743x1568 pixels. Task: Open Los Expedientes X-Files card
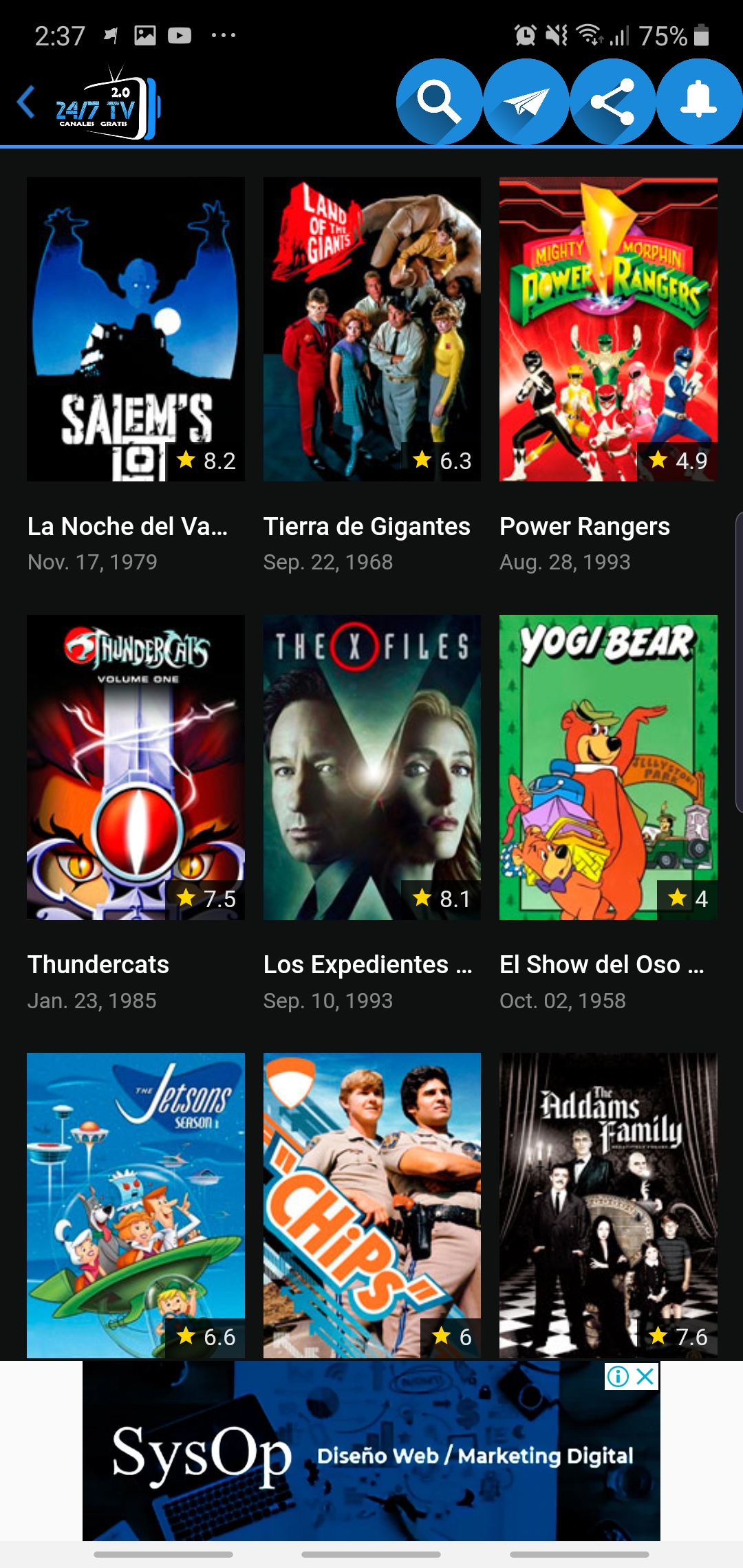pyautogui.click(x=371, y=767)
